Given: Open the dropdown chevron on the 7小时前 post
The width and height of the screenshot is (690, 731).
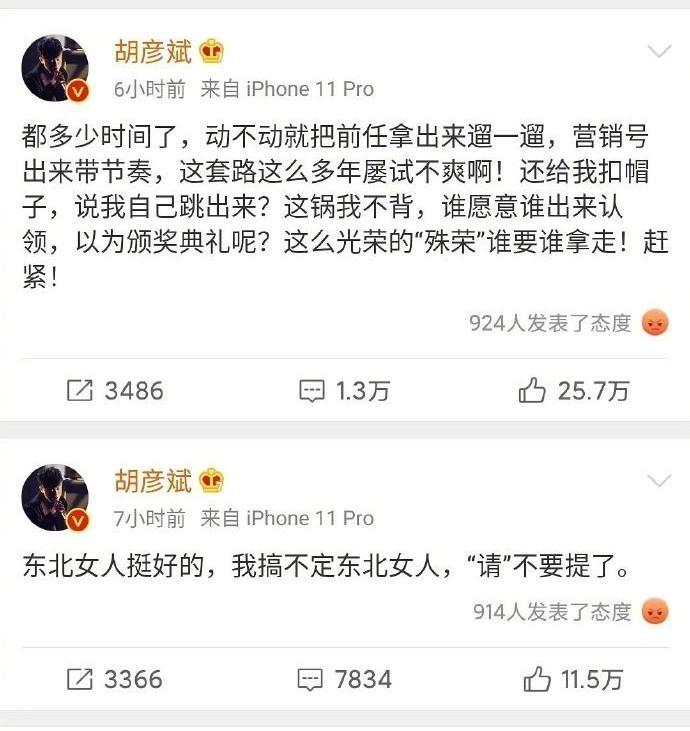Looking at the screenshot, I should [x=658, y=482].
